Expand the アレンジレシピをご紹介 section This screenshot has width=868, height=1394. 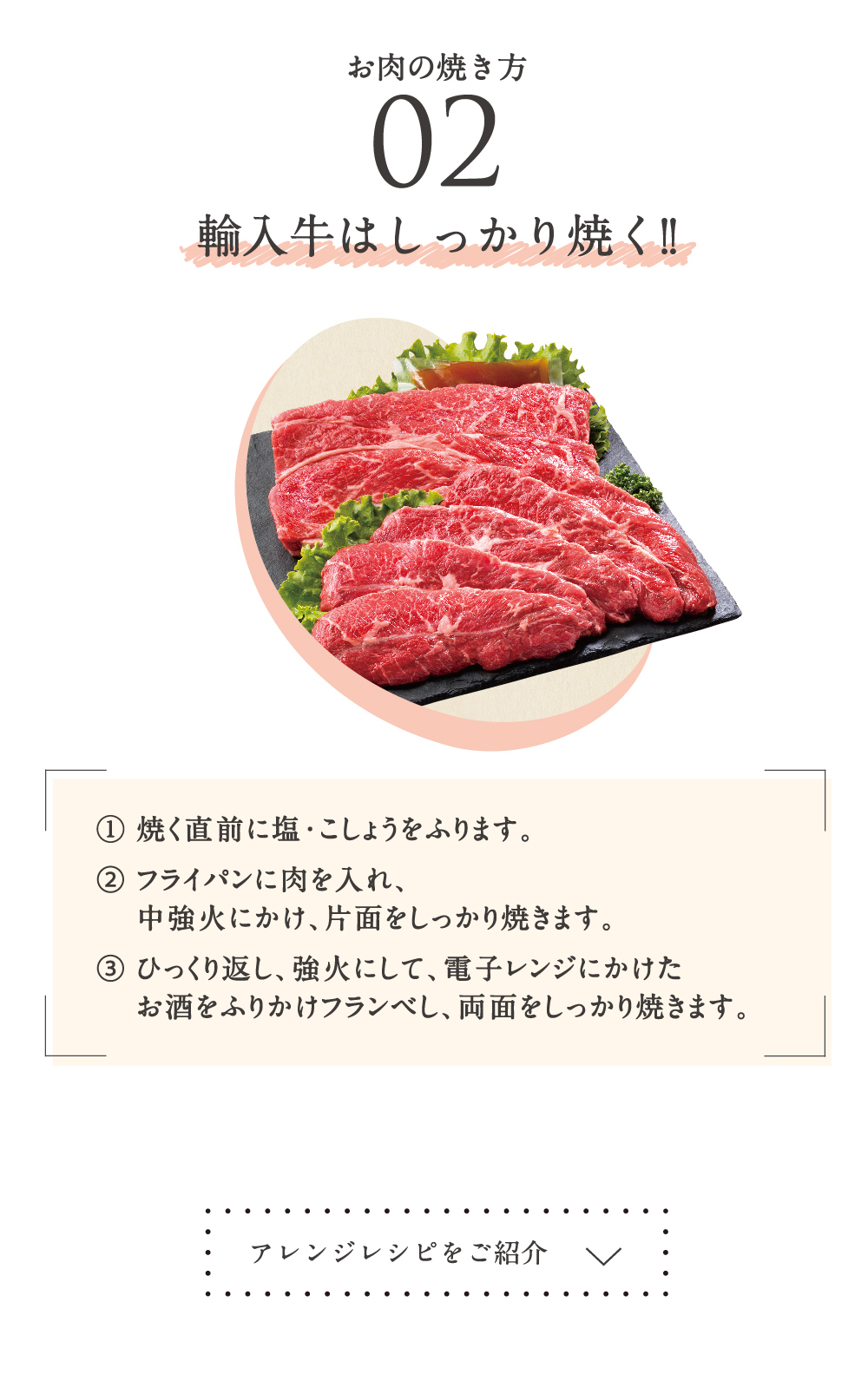point(437,1253)
